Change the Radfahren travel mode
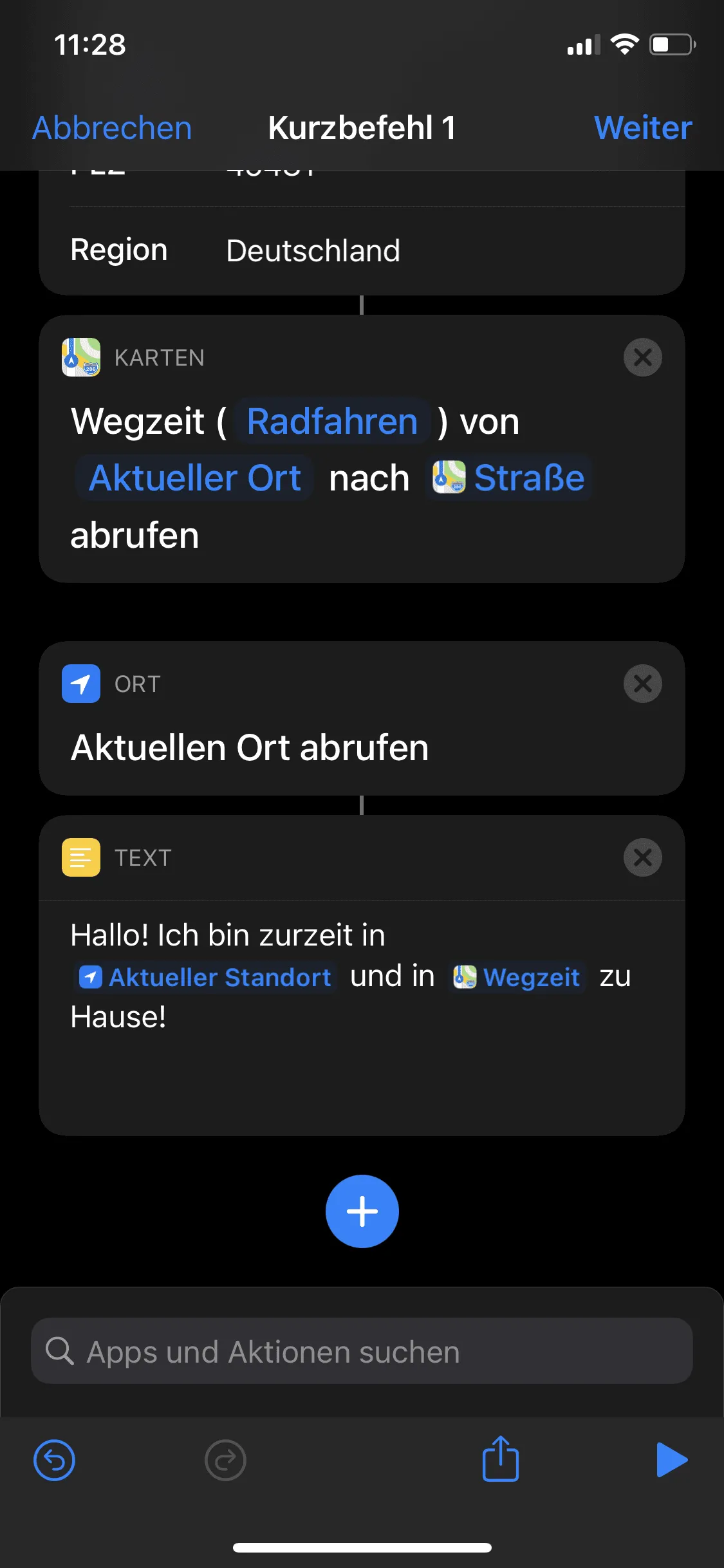Viewport: 724px width, 1568px height. [x=332, y=422]
